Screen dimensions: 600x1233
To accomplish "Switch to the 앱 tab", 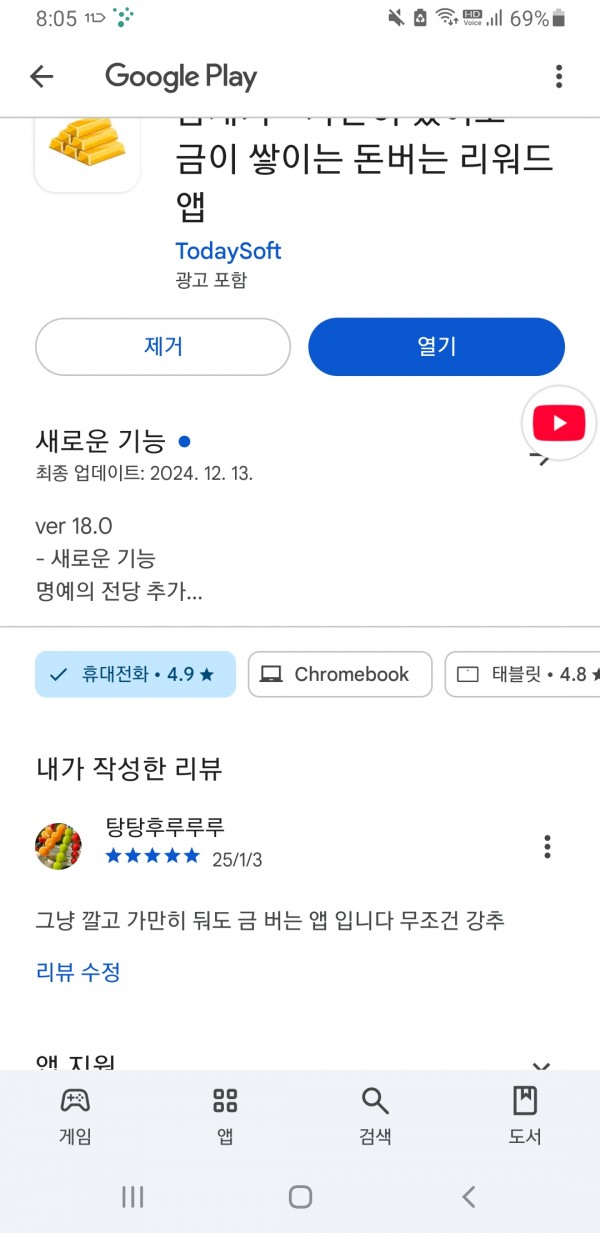I will (x=225, y=1116).
